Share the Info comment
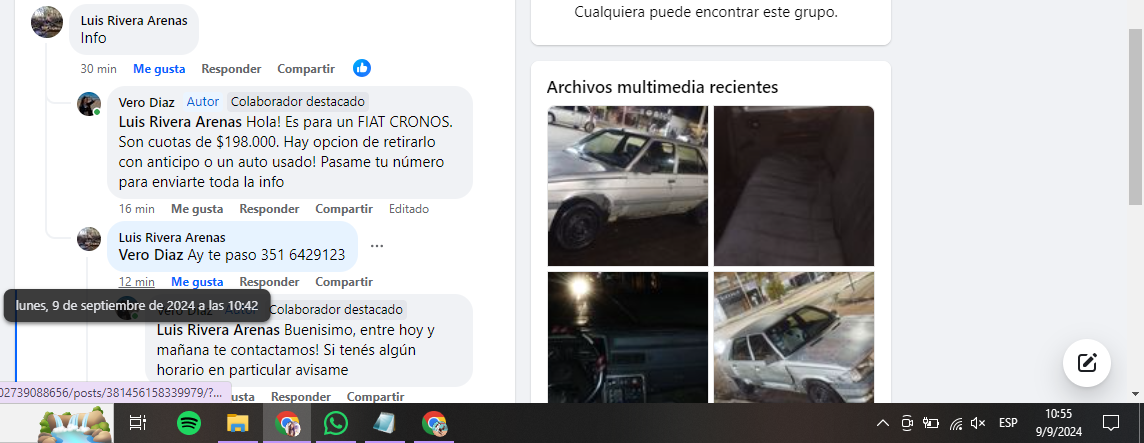The height and width of the screenshot is (443, 1144). tap(306, 69)
